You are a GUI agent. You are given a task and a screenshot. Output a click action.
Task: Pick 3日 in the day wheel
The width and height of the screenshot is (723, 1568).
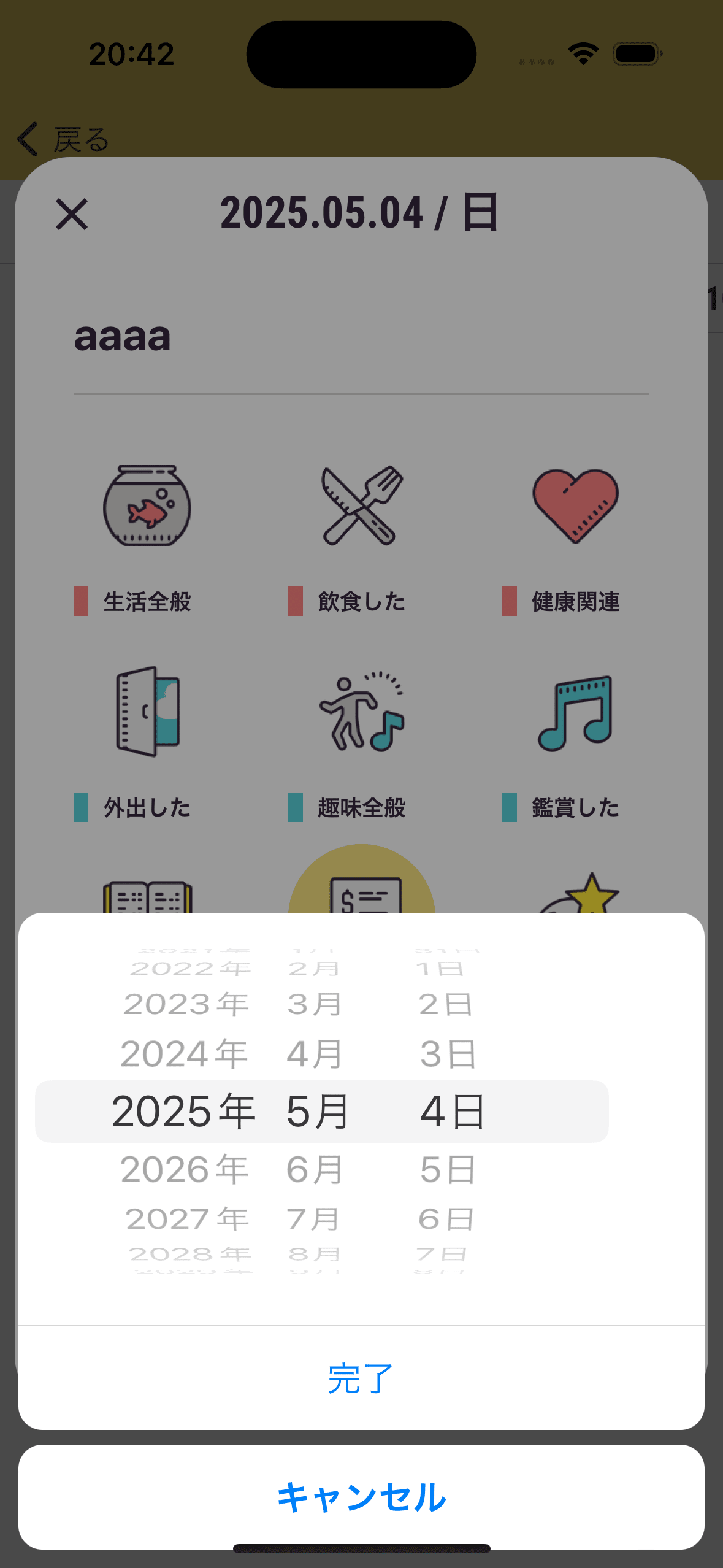448,1054
